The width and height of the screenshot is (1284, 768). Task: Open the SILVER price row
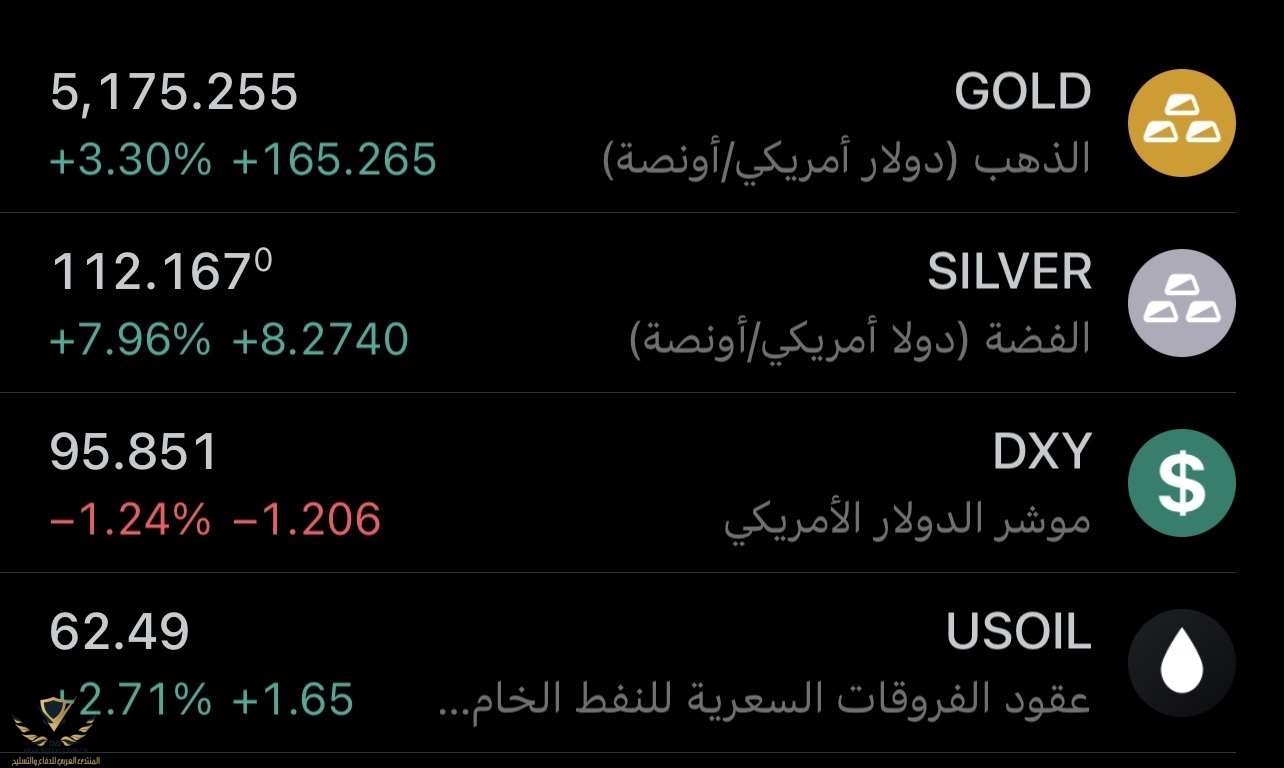640,304
